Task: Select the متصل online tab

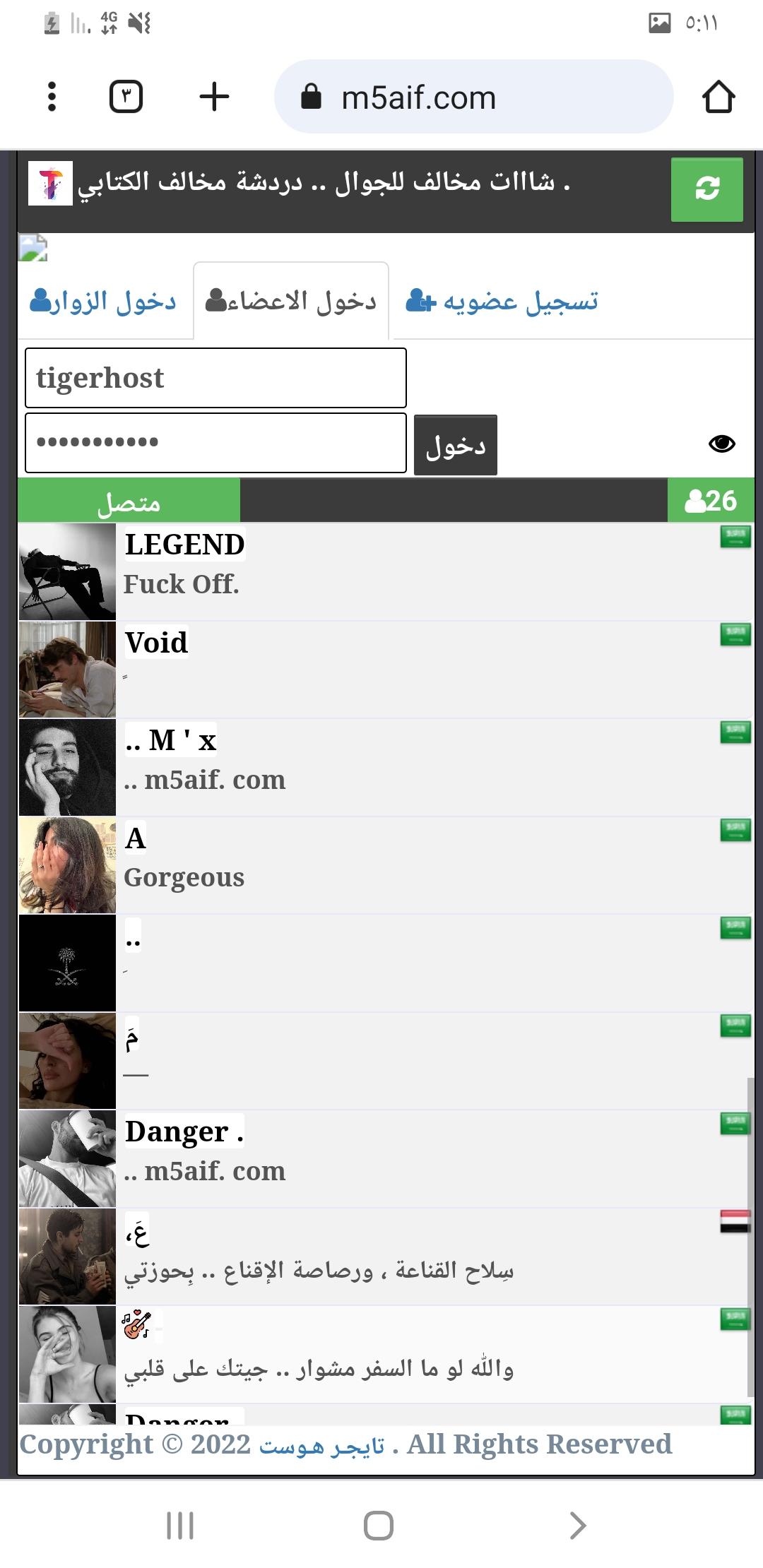Action: pos(129,501)
